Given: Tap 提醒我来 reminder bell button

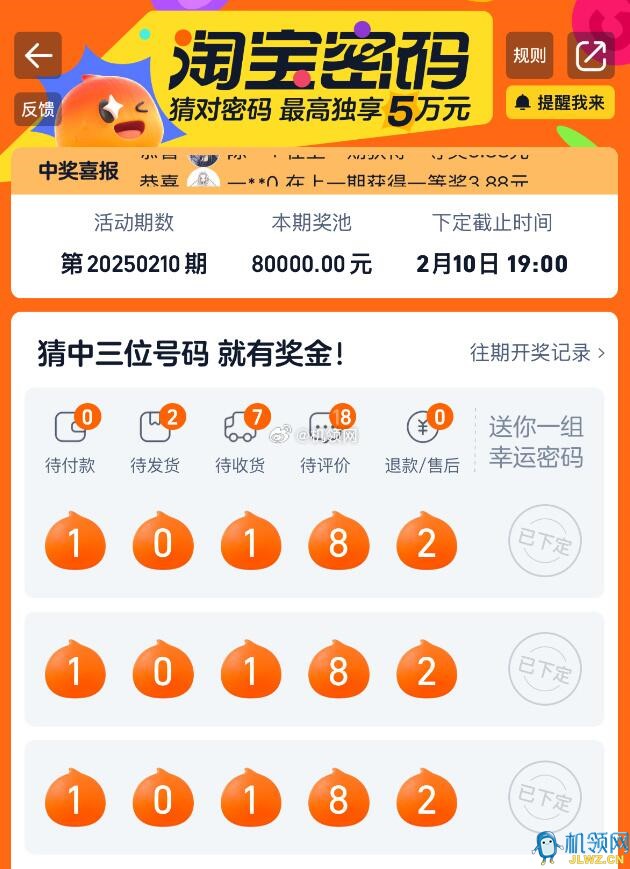Looking at the screenshot, I should 560,102.
